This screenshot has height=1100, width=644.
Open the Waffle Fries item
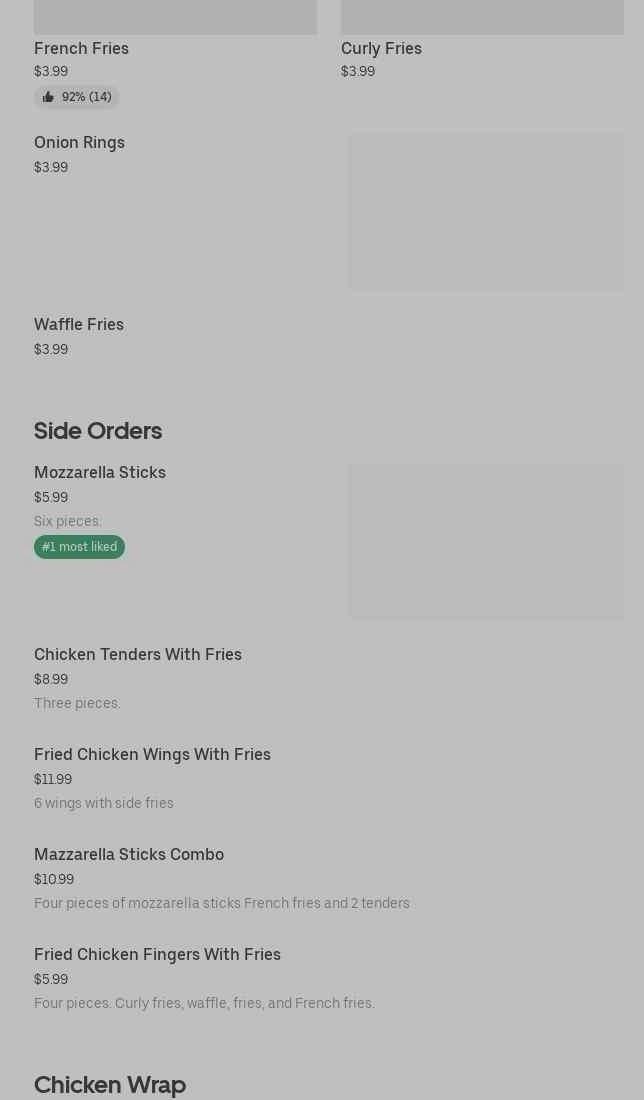(79, 324)
